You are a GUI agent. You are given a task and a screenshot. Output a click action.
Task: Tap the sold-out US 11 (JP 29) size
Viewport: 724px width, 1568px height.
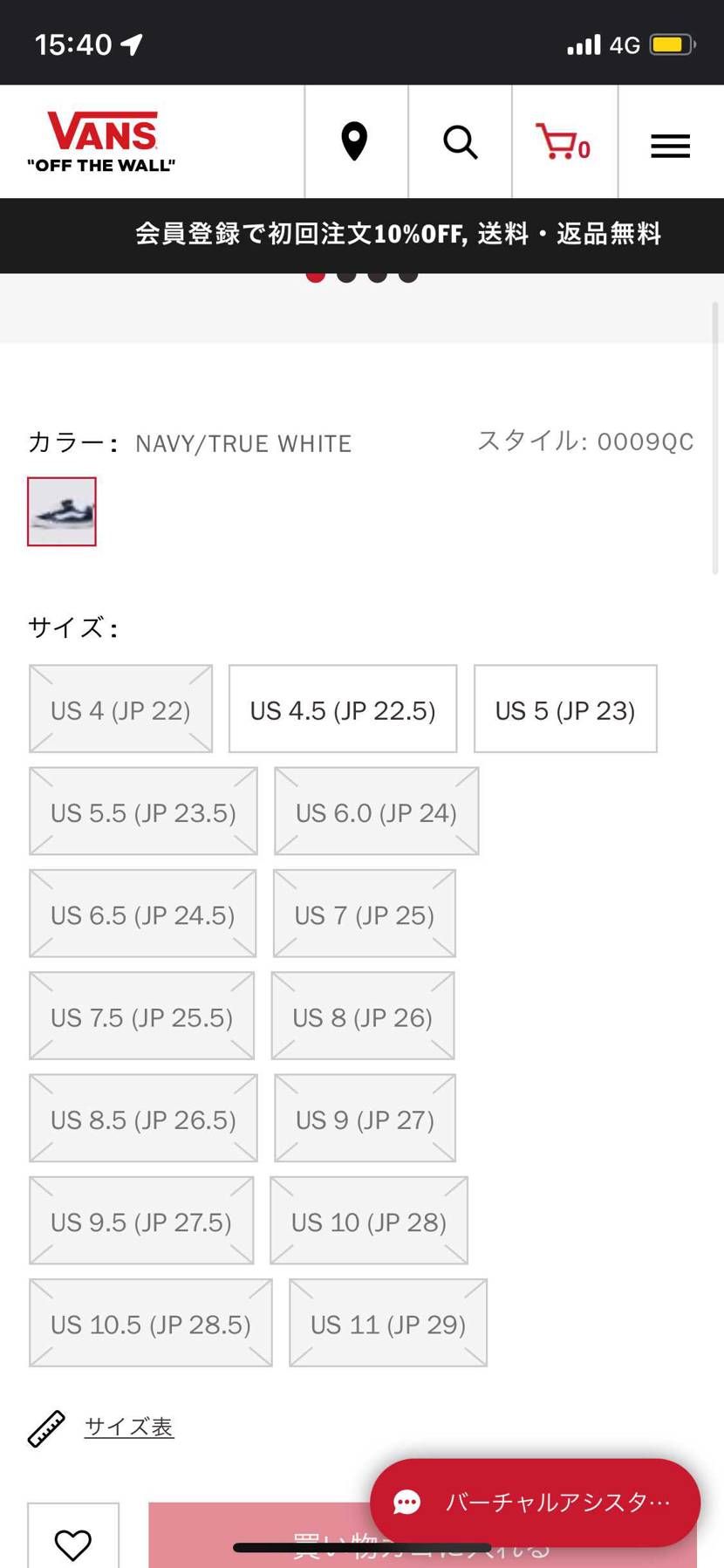(387, 1323)
